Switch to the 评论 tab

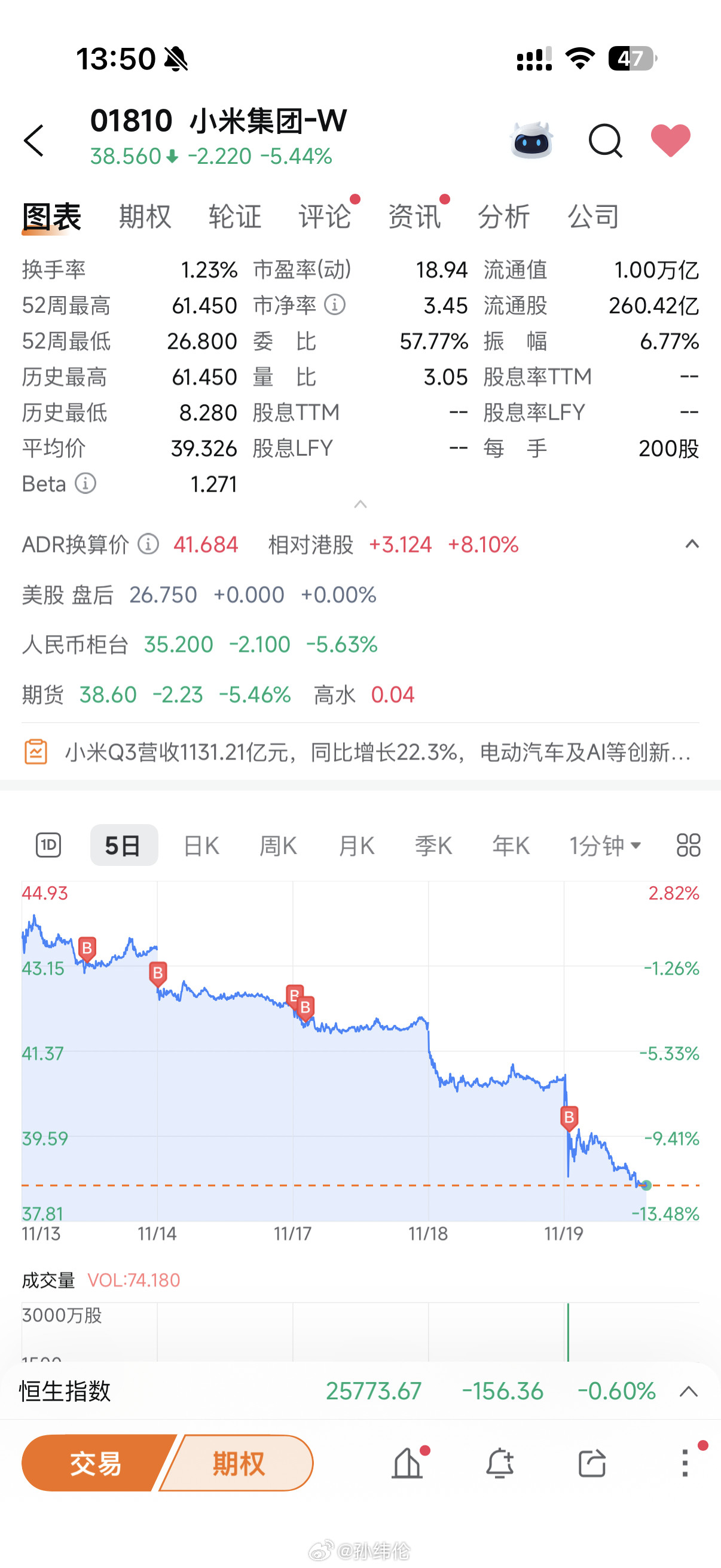tap(324, 216)
